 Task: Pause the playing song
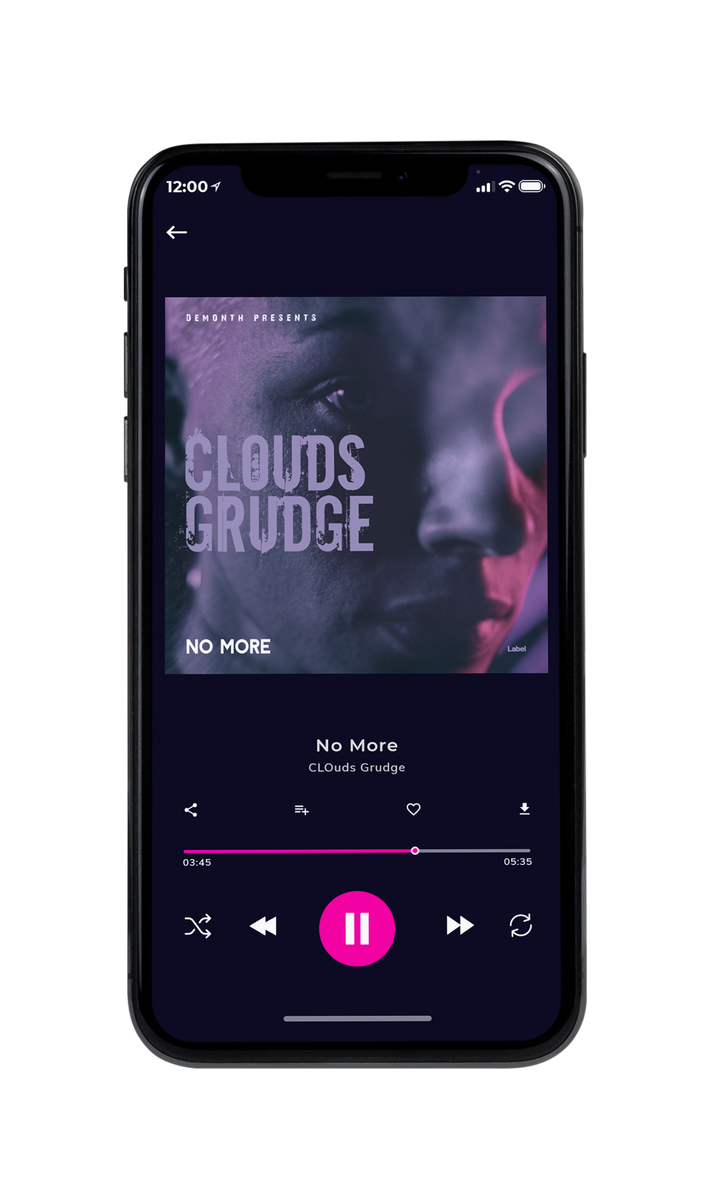pos(357,928)
